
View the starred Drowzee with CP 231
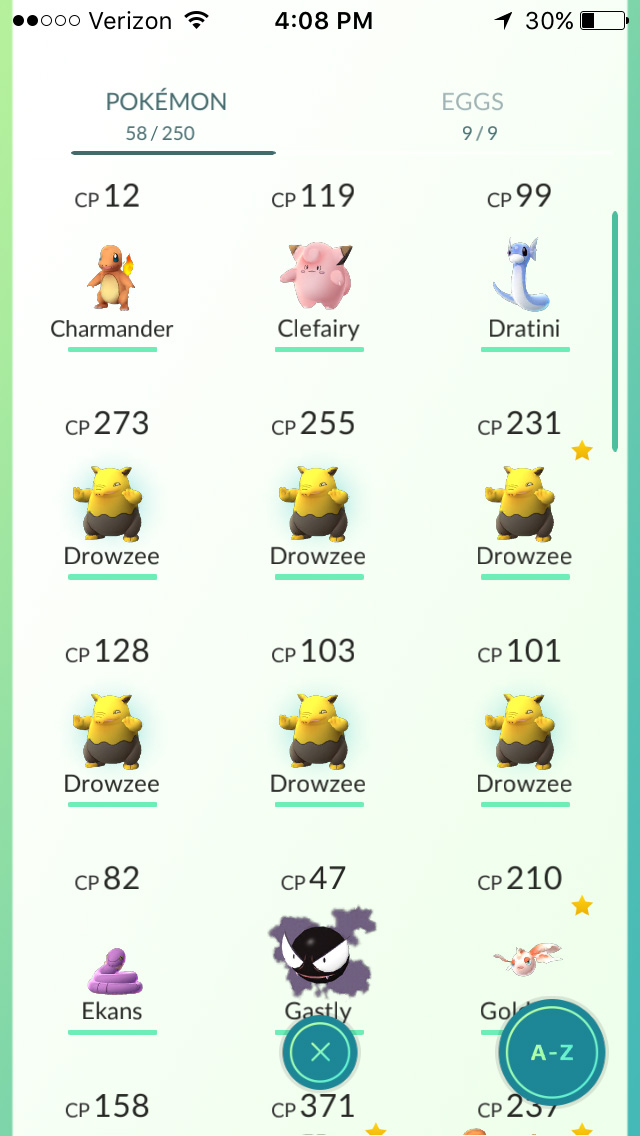click(x=524, y=505)
